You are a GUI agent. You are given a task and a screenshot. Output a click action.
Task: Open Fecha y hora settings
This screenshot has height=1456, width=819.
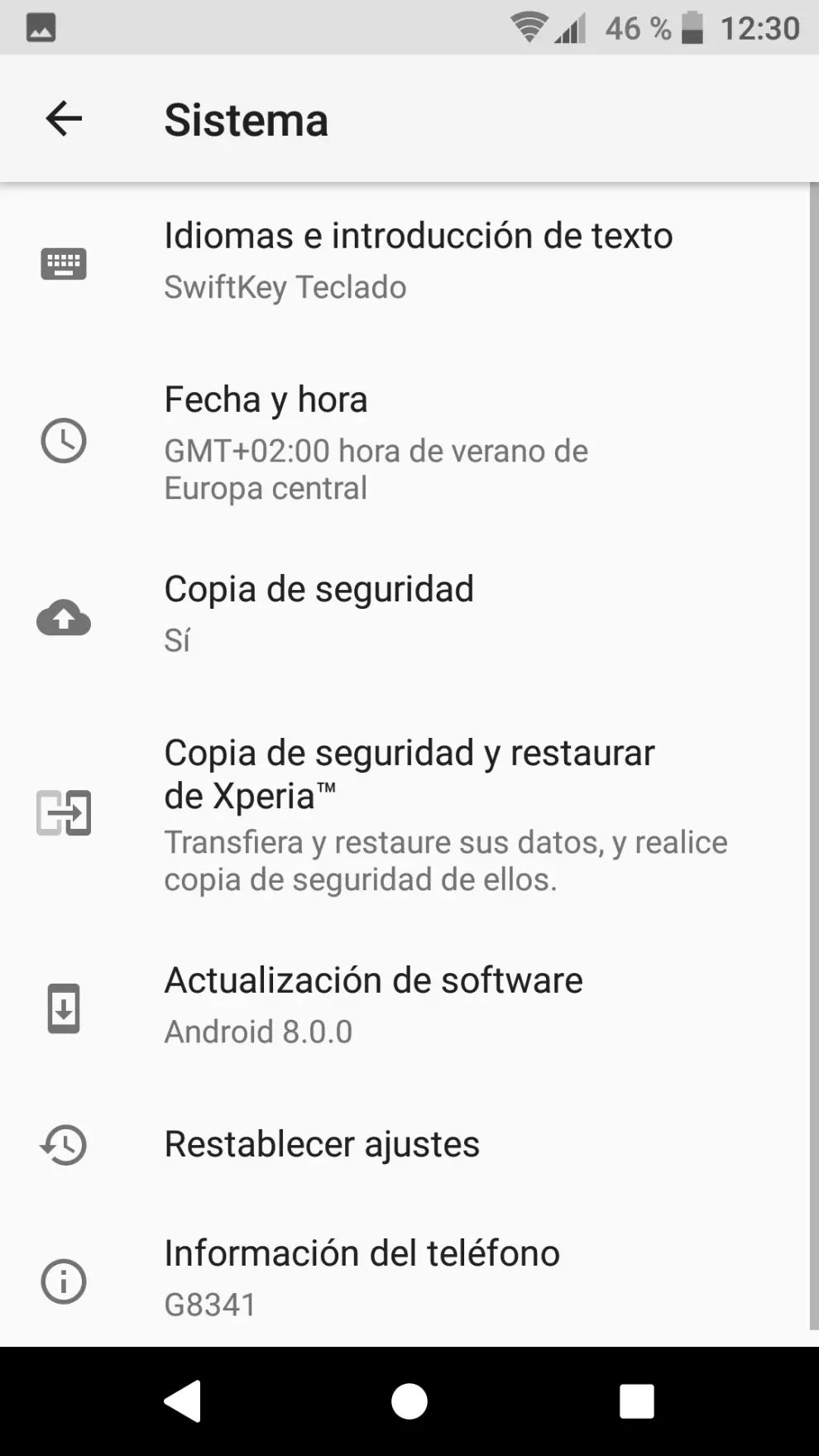pyautogui.click(x=376, y=442)
